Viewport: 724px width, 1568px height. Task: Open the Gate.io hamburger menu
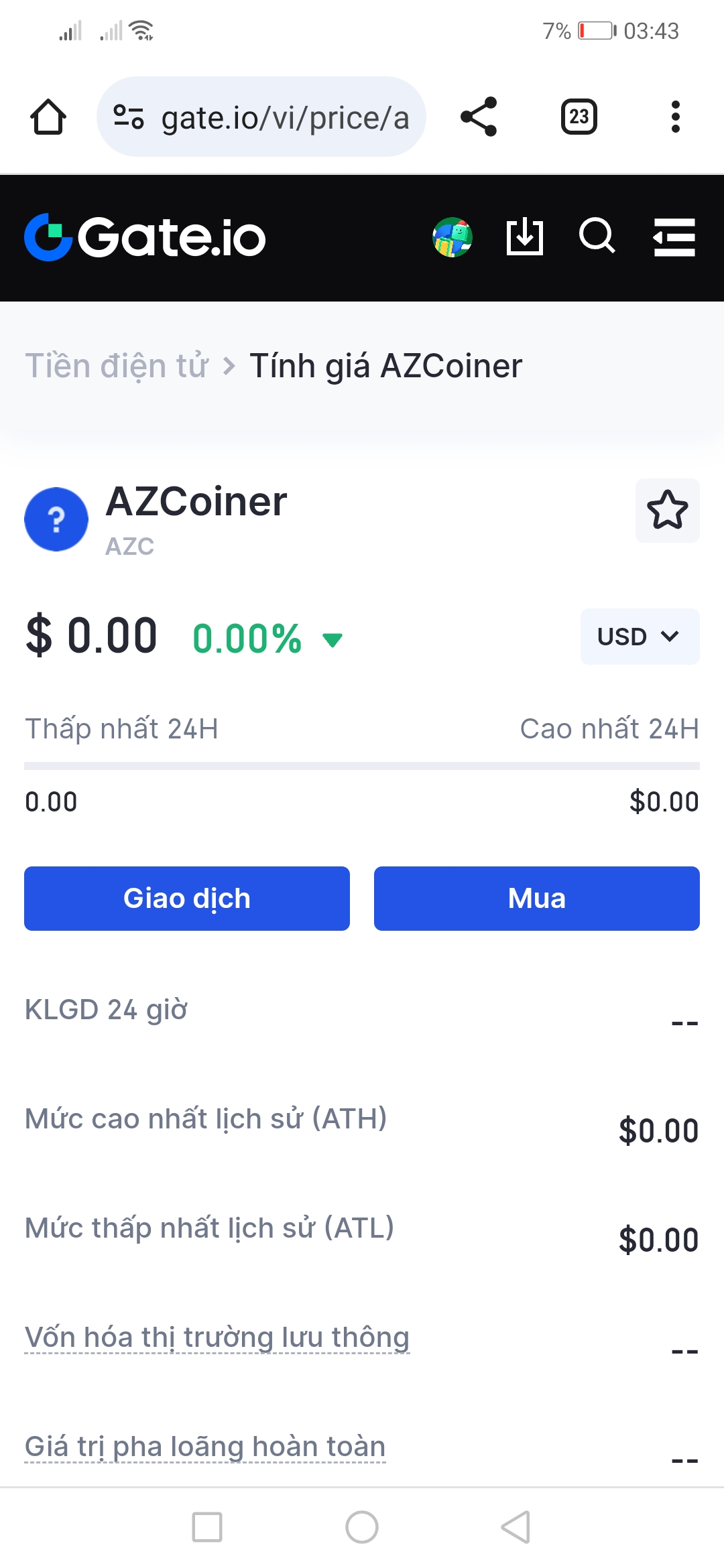[674, 237]
